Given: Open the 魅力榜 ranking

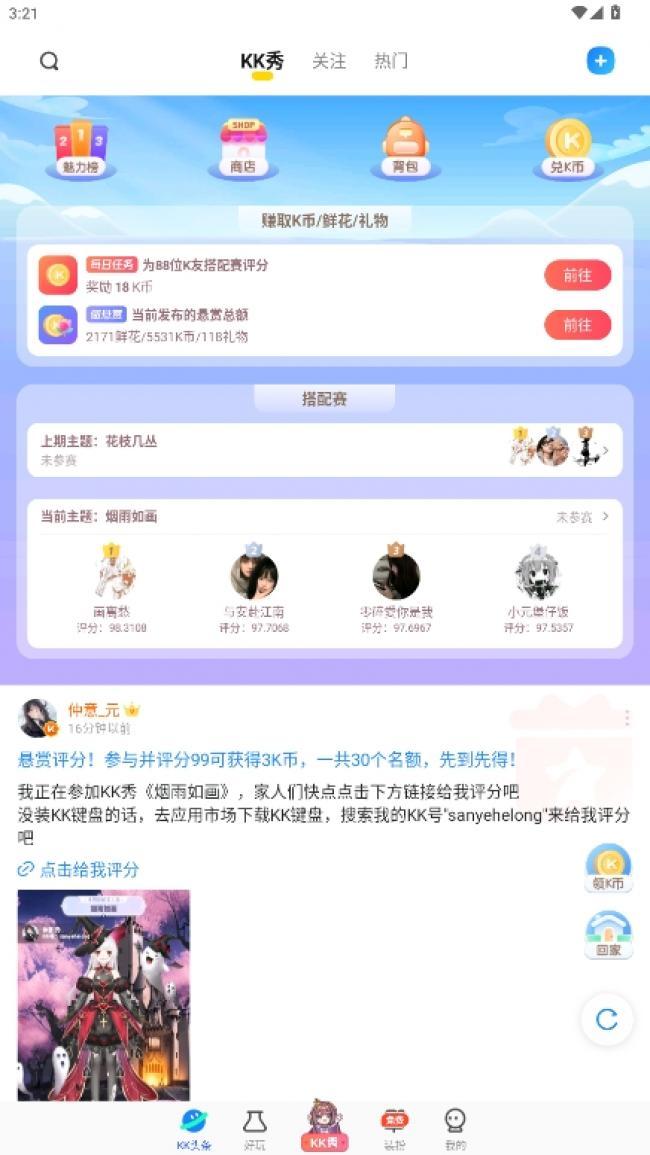Looking at the screenshot, I should pyautogui.click(x=80, y=150).
